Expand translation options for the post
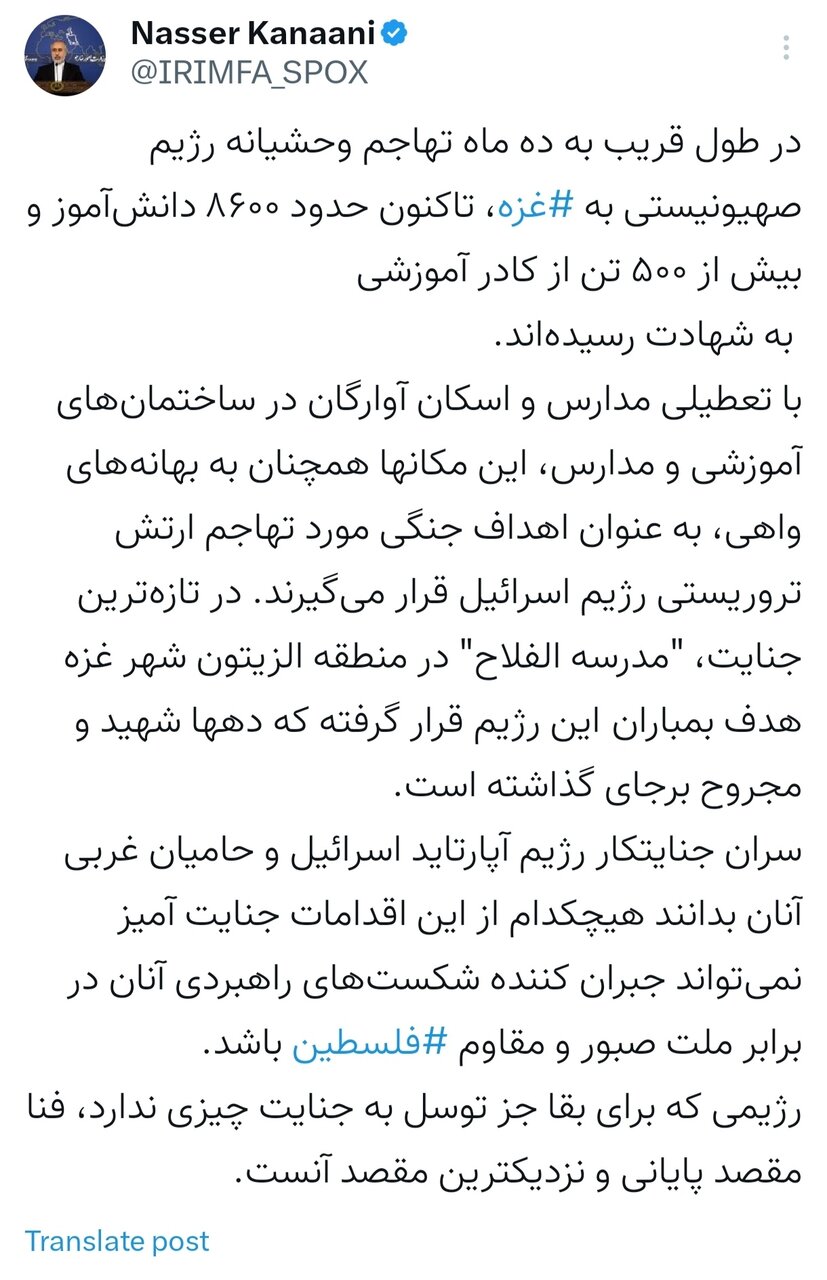Viewport: 827px width, 1280px height. (117, 1241)
